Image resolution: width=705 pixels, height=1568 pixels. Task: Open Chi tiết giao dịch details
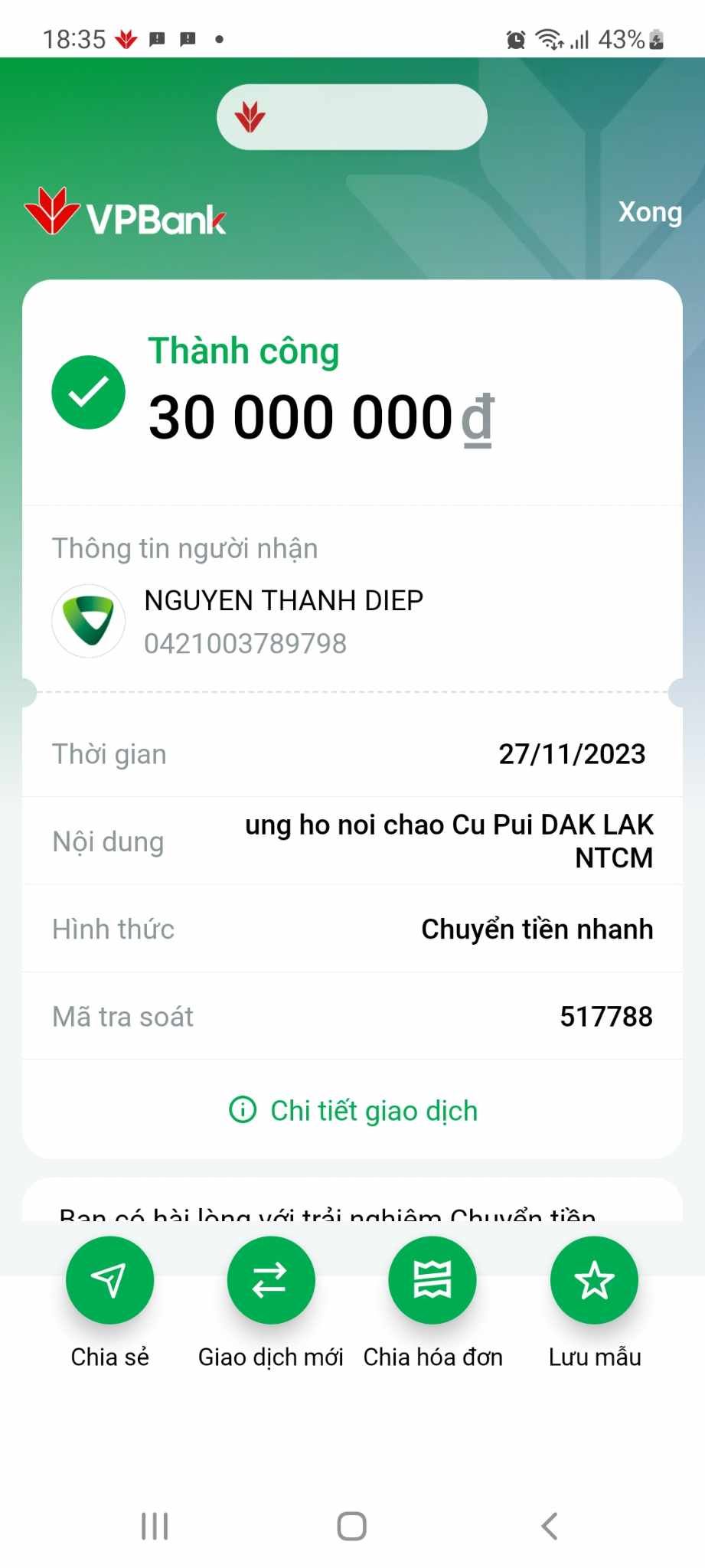coord(354,1110)
